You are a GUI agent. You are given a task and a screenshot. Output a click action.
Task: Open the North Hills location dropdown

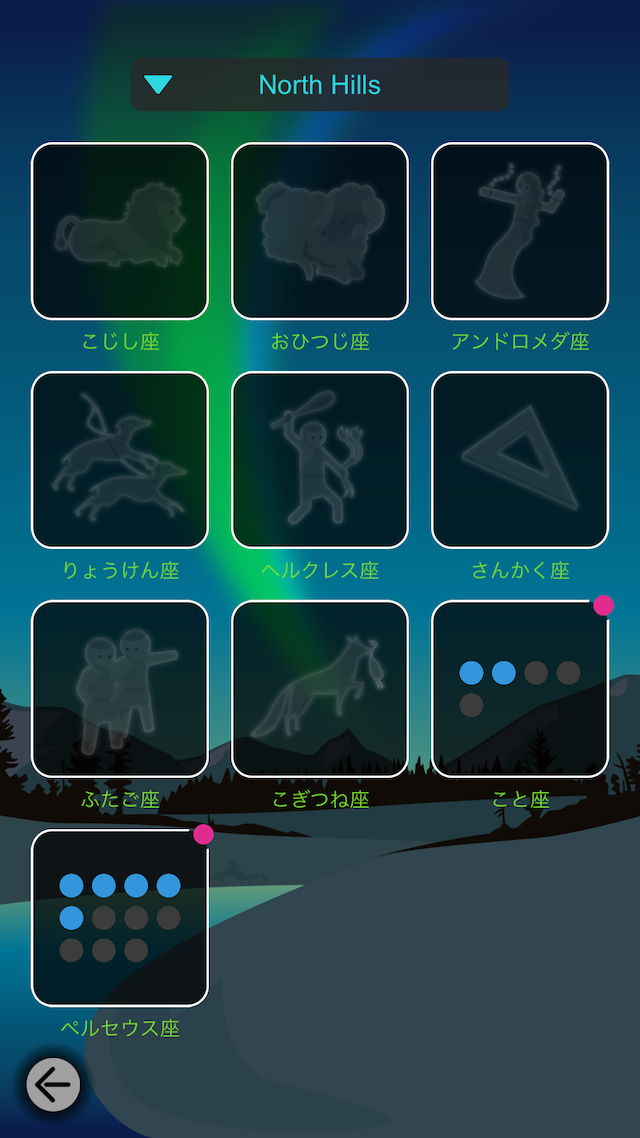[x=319, y=85]
